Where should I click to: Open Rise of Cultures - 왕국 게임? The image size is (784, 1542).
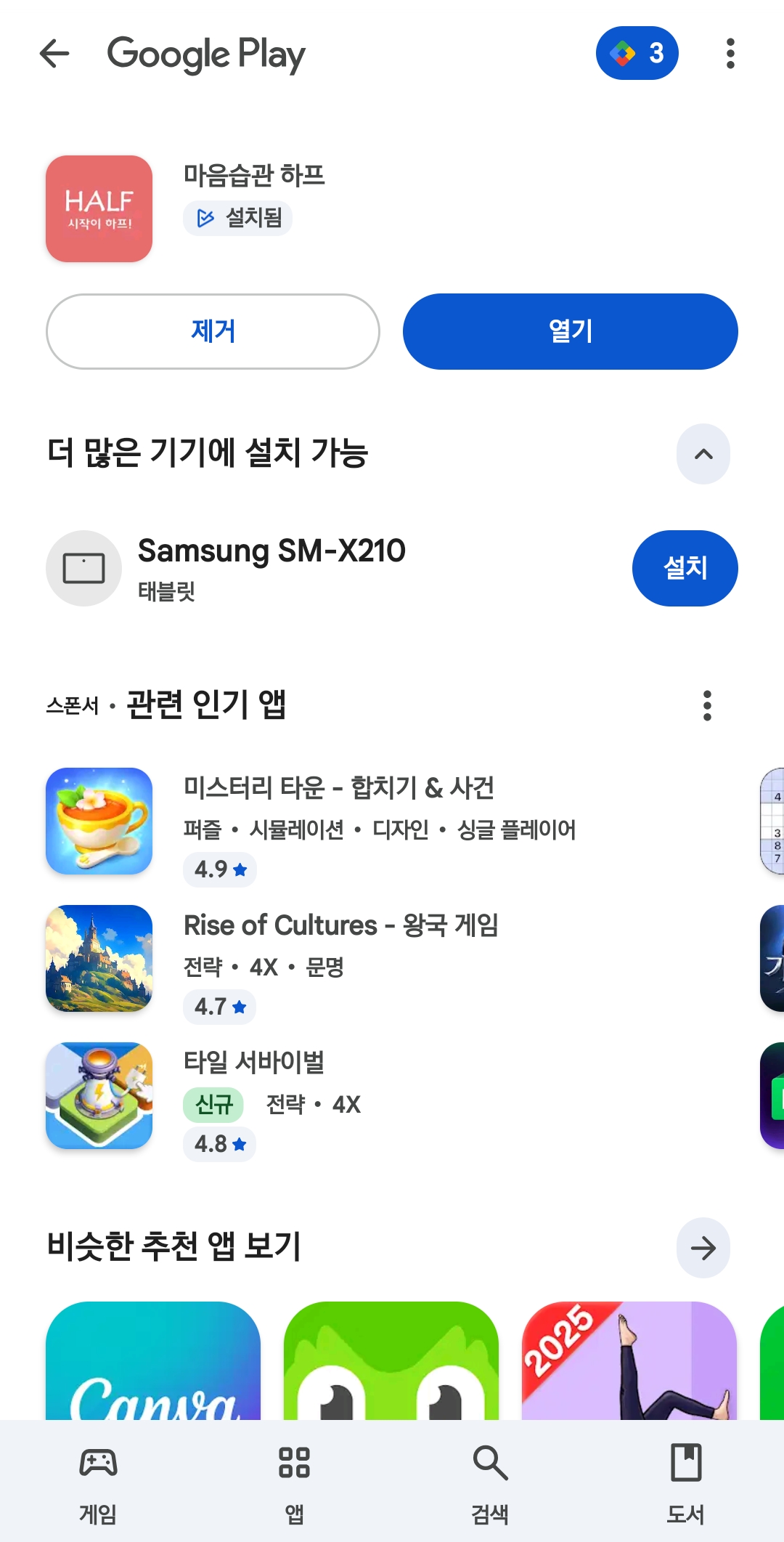tap(340, 926)
